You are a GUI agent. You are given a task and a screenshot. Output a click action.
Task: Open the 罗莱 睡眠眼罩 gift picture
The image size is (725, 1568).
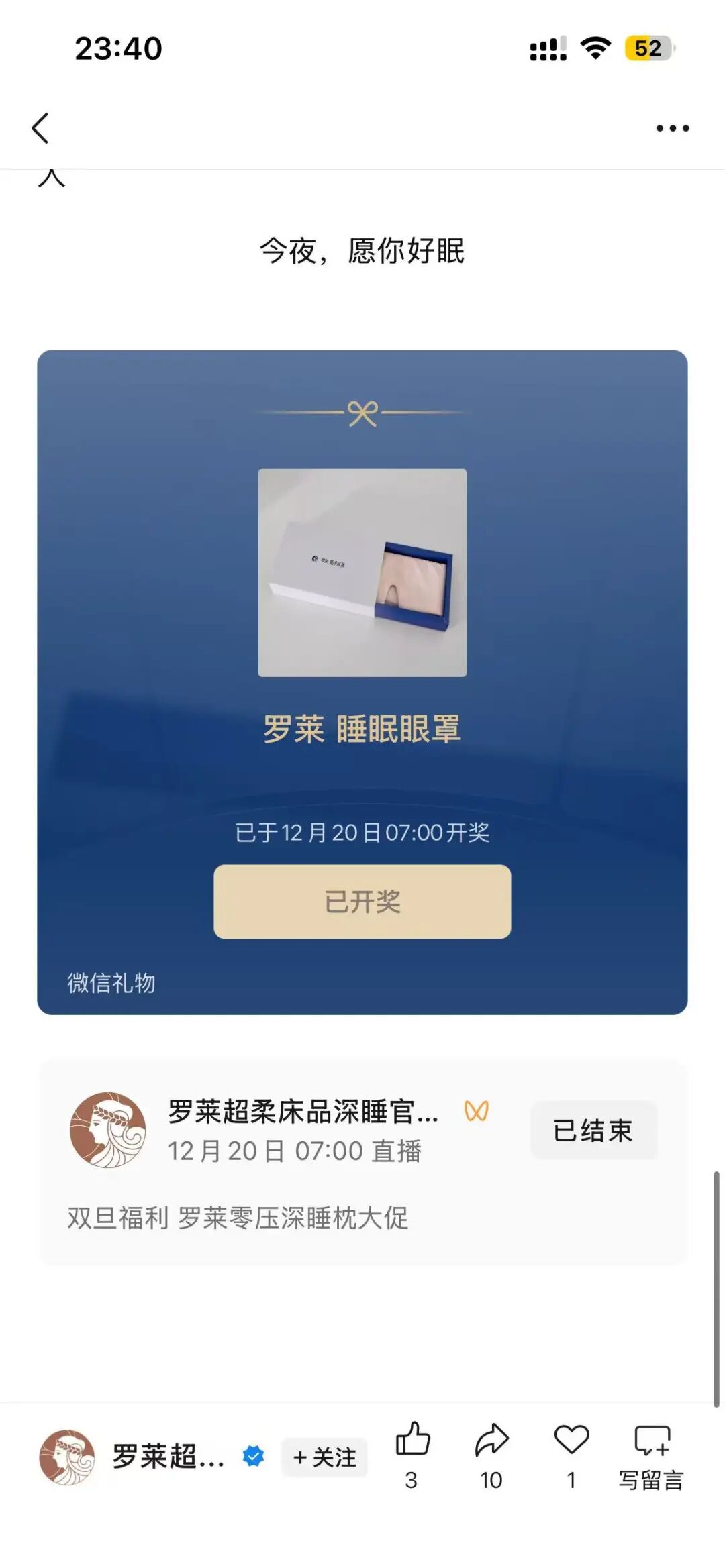[362, 572]
